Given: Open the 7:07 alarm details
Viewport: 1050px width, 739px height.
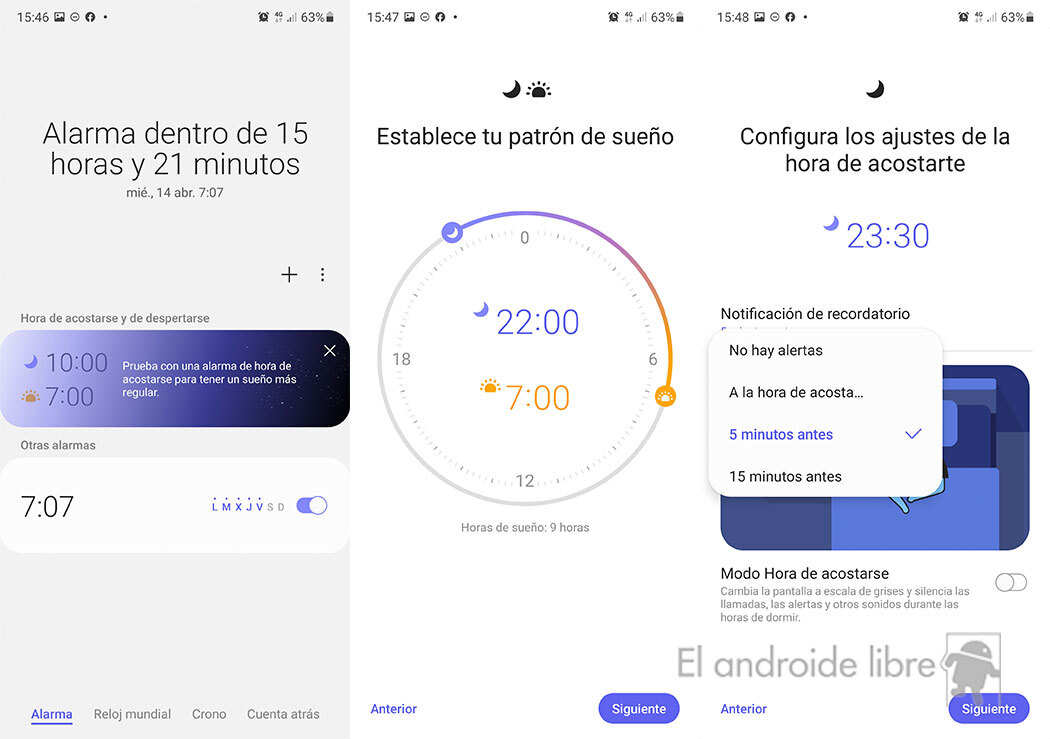Looking at the screenshot, I should click(x=100, y=506).
